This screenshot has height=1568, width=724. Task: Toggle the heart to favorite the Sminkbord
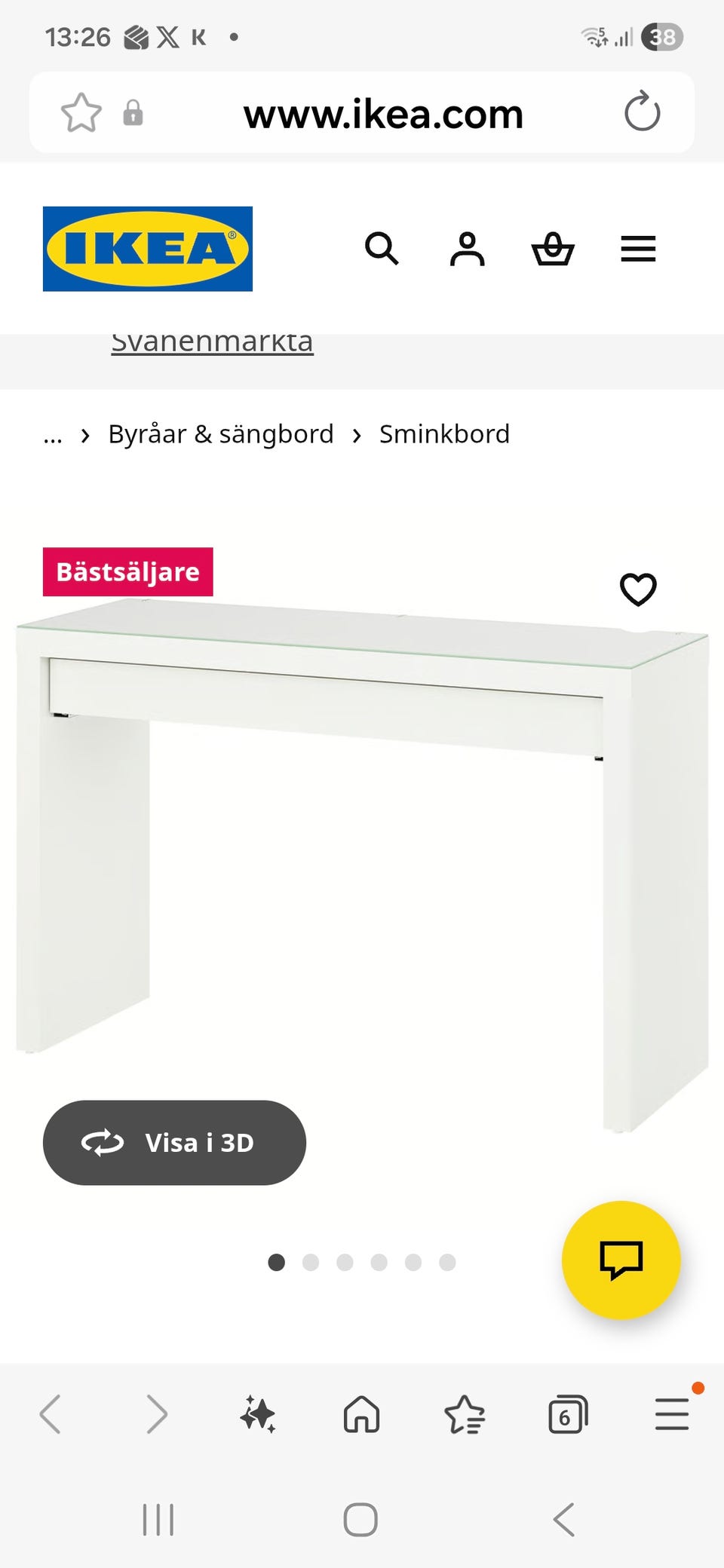point(638,589)
